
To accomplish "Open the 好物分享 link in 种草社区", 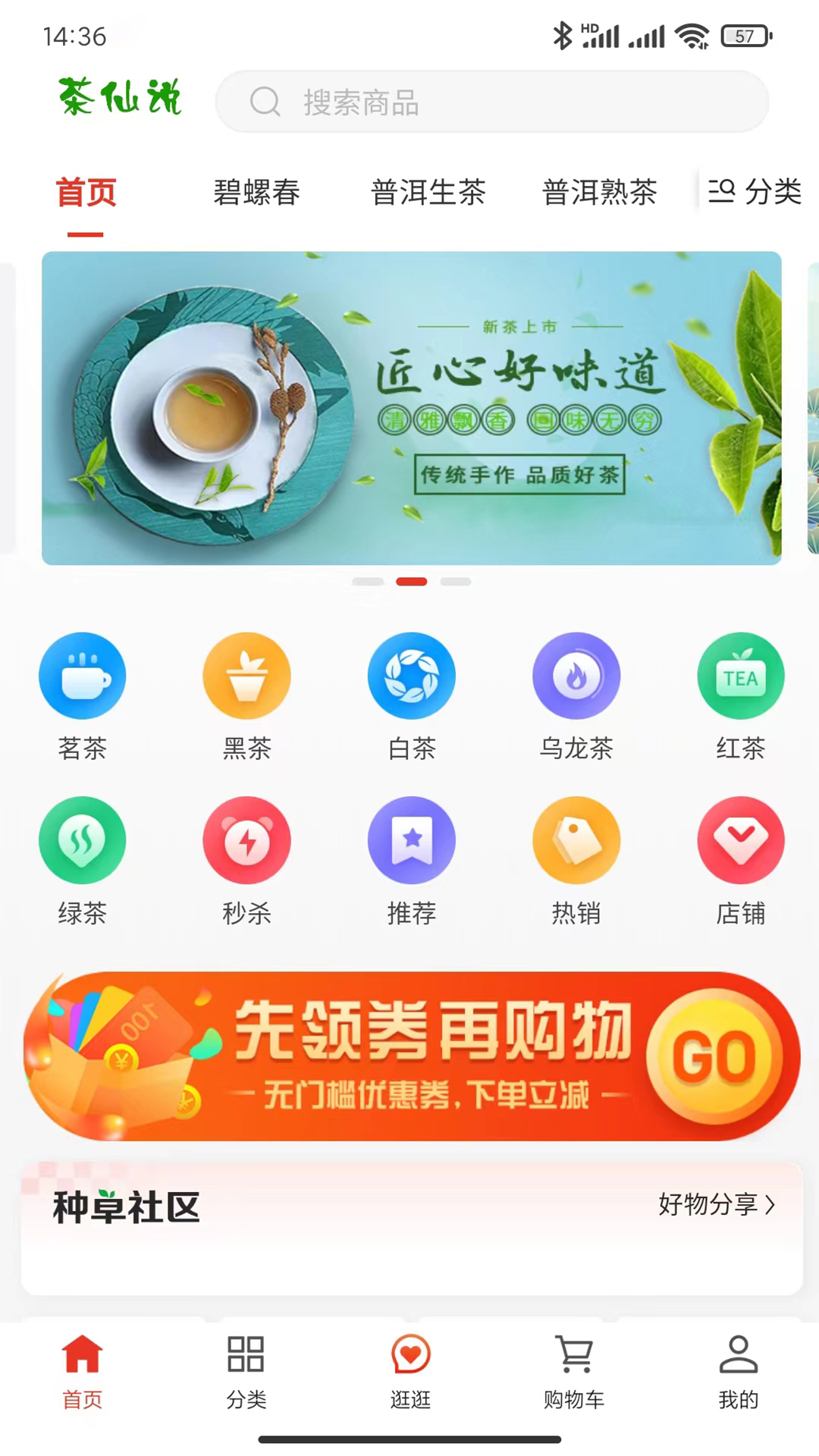I will [x=716, y=1204].
